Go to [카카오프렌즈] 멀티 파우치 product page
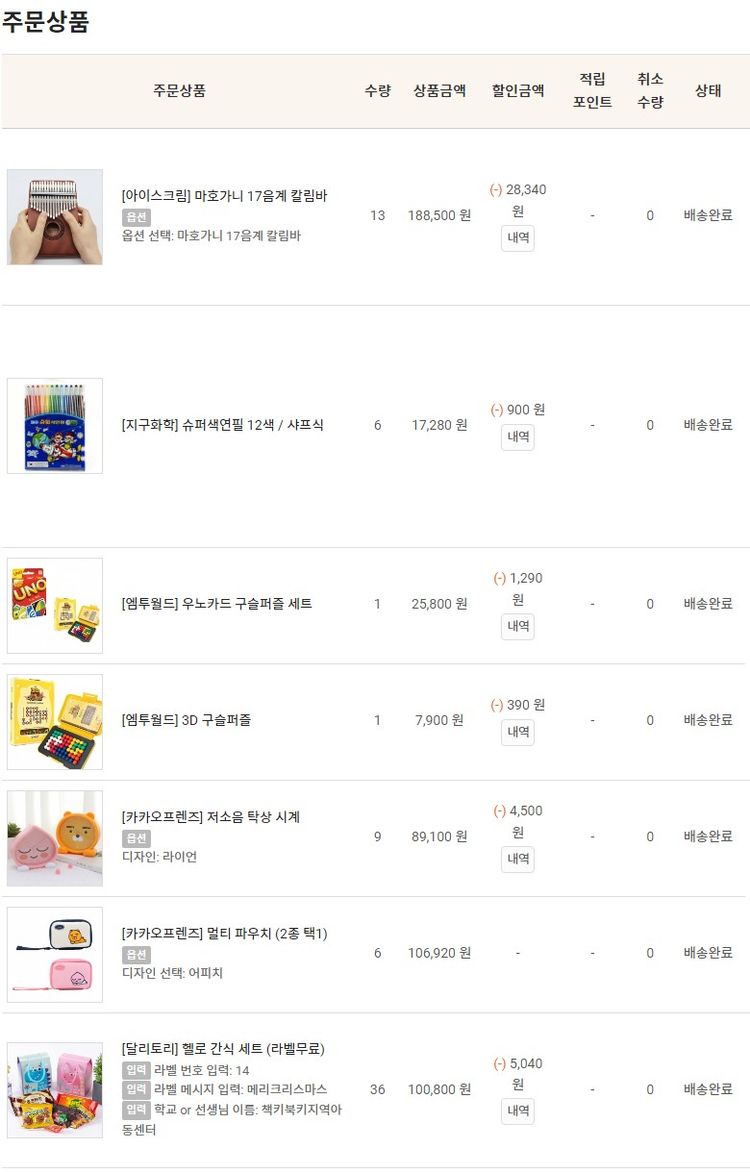This screenshot has height=1172, width=750. [x=224, y=933]
